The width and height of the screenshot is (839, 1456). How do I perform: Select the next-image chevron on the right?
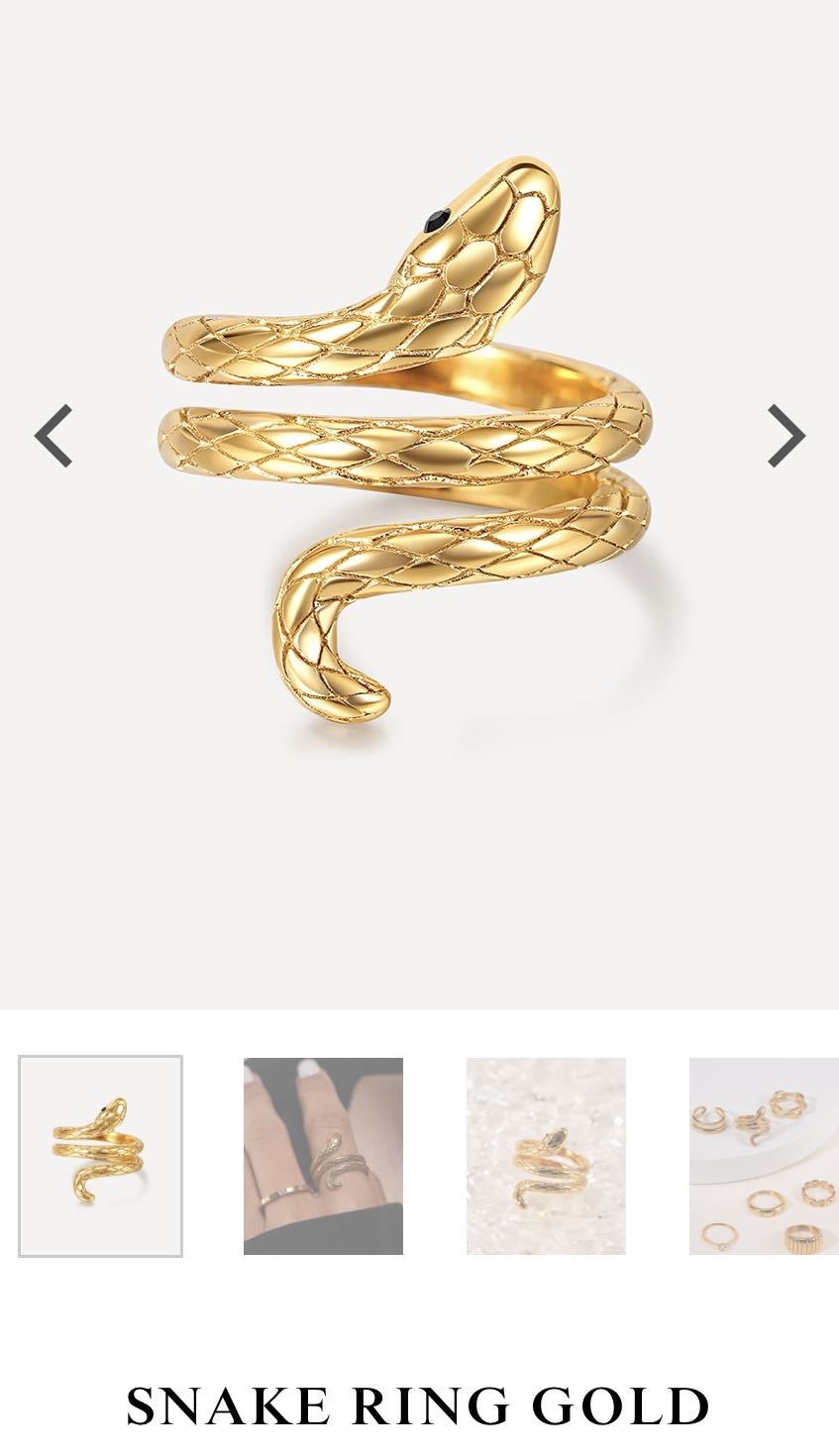[786, 436]
